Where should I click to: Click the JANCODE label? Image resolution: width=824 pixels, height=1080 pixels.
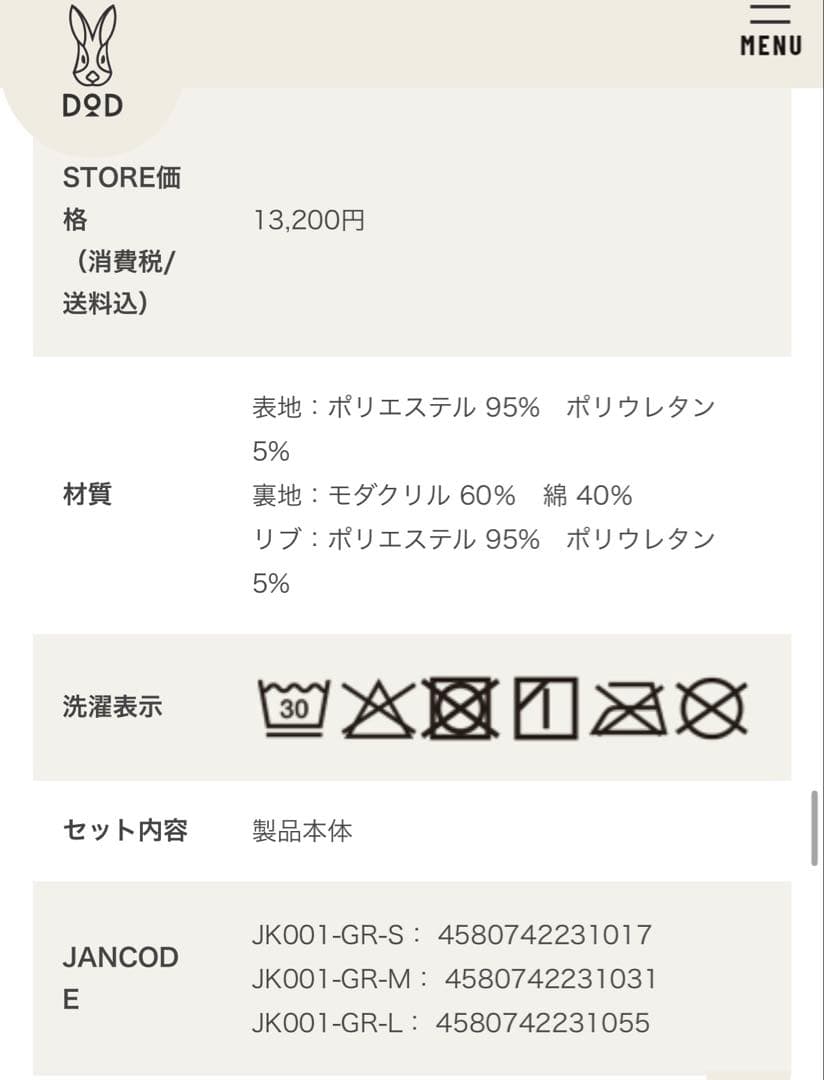(x=119, y=977)
